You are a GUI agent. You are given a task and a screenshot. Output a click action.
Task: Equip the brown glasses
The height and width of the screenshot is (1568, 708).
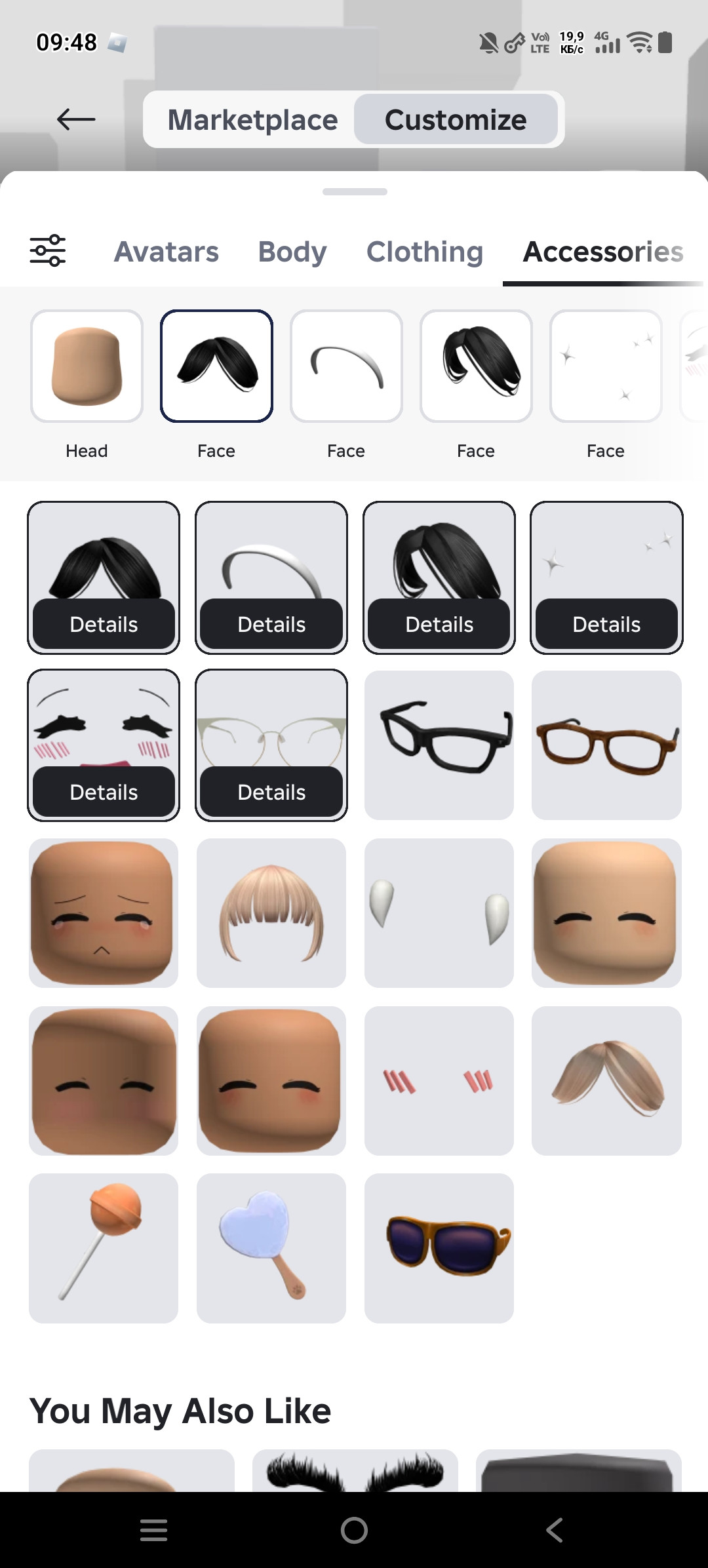606,745
